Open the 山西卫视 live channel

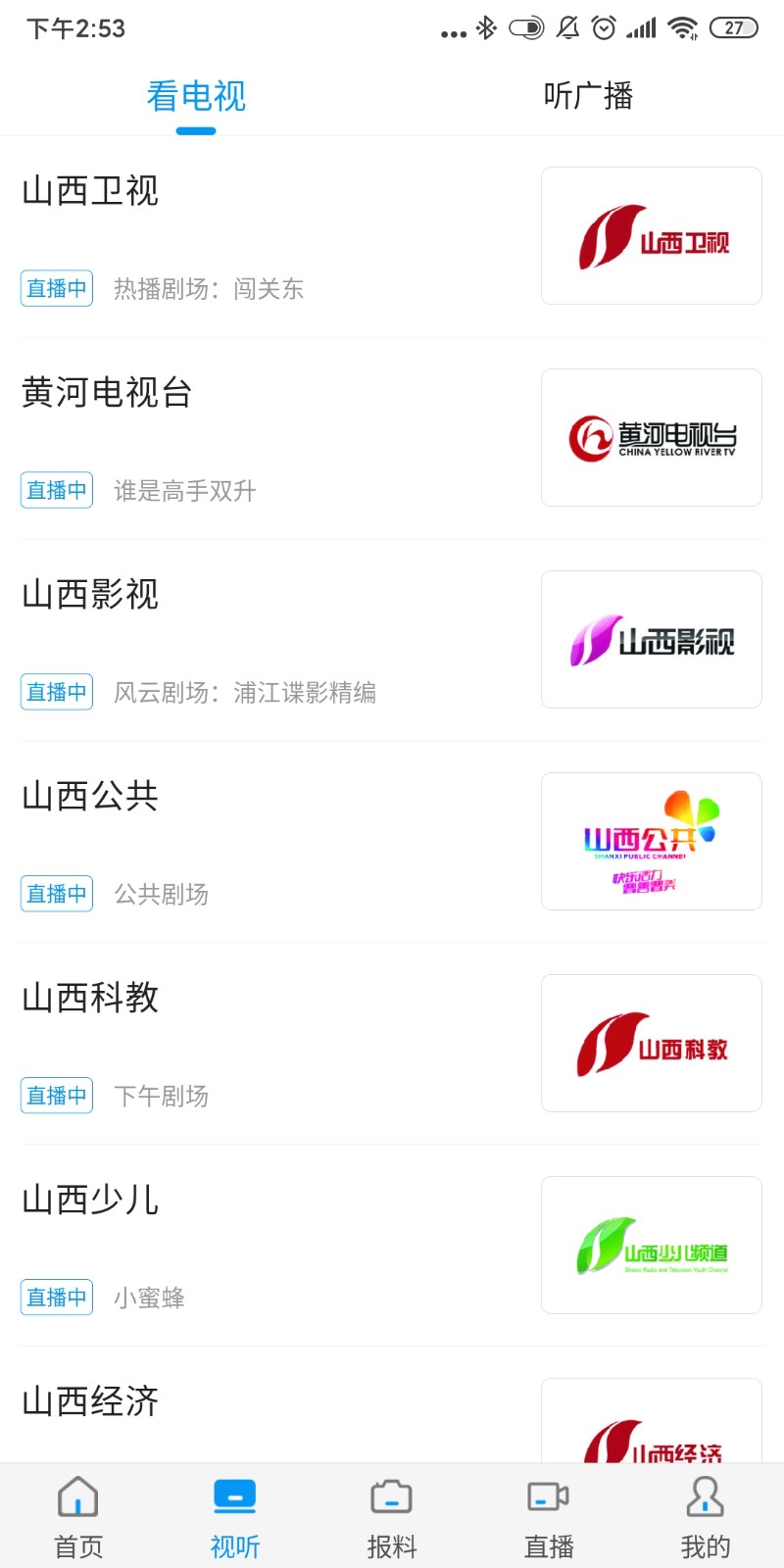392,236
